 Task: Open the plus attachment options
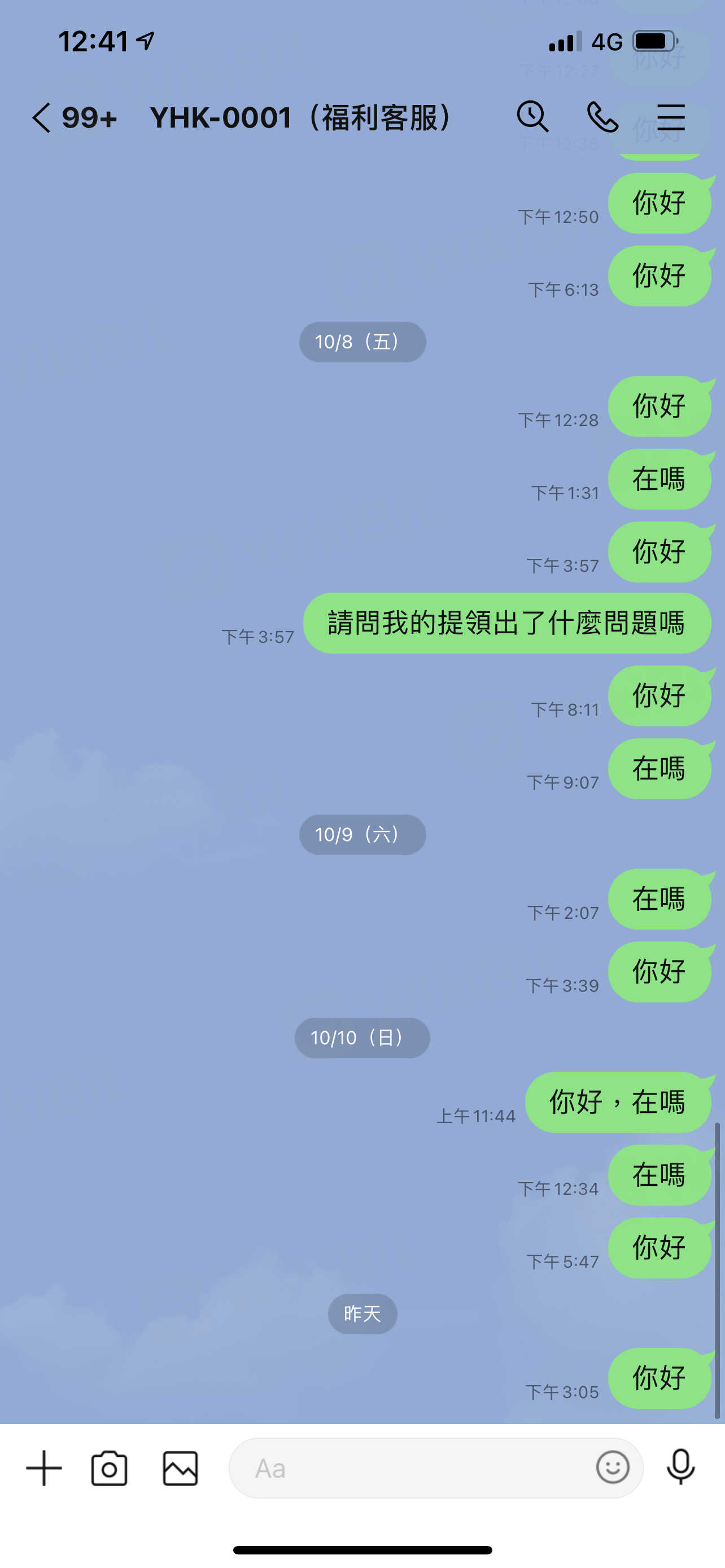44,1468
